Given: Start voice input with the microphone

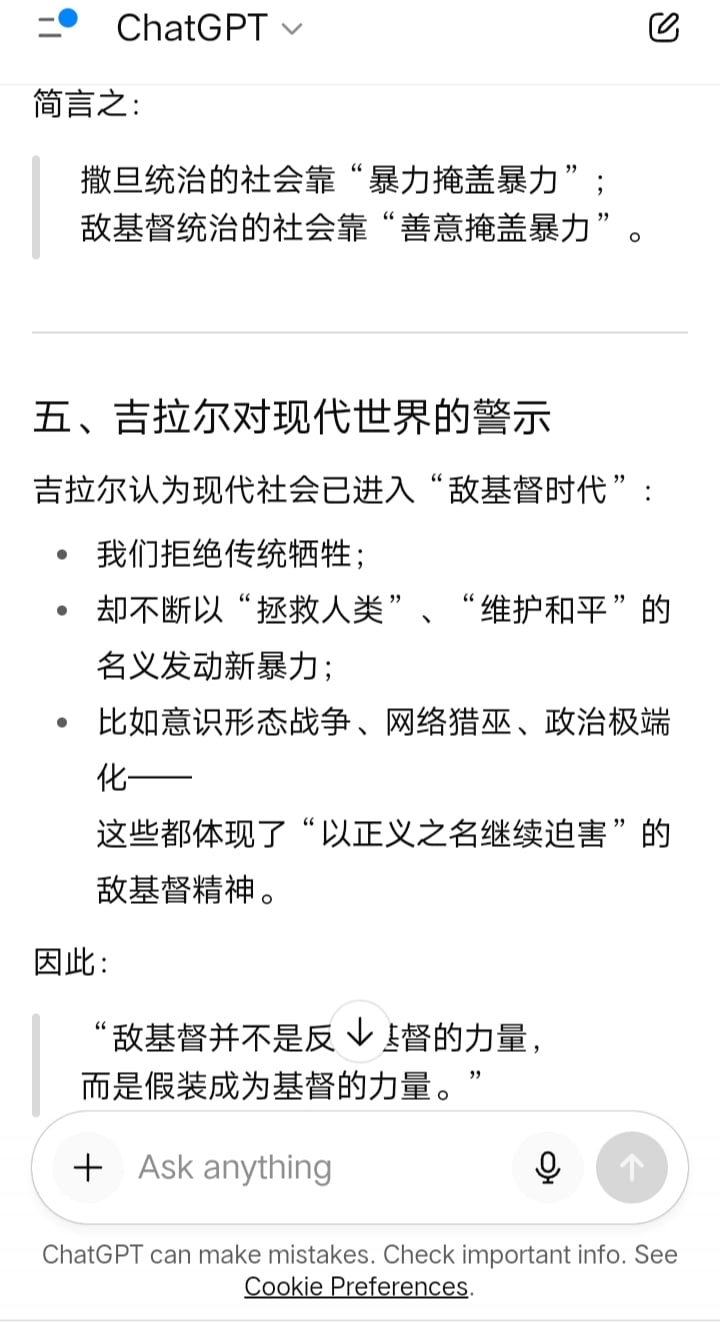Looking at the screenshot, I should click(547, 1167).
